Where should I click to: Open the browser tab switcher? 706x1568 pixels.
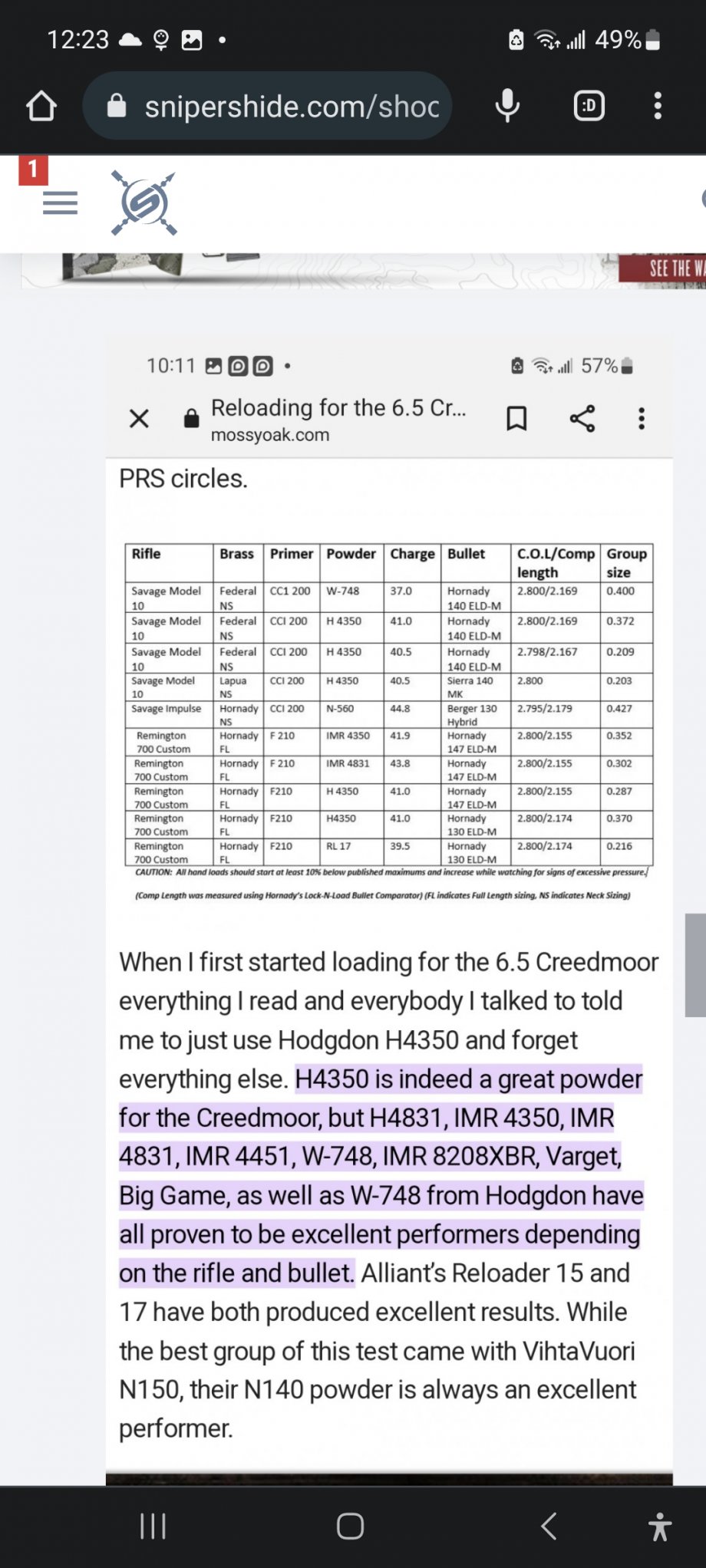coord(589,106)
